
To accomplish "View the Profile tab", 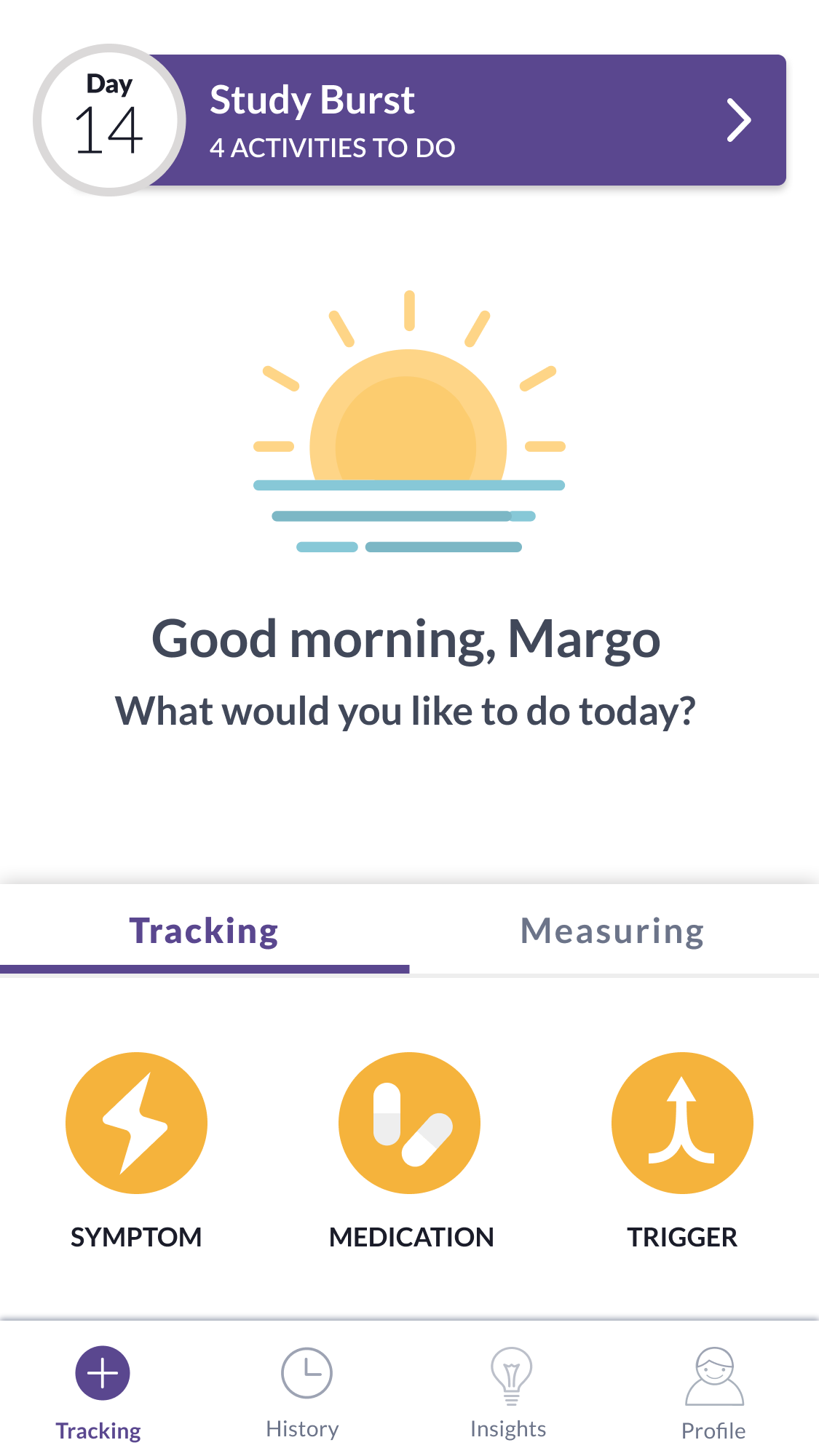I will [x=714, y=1388].
